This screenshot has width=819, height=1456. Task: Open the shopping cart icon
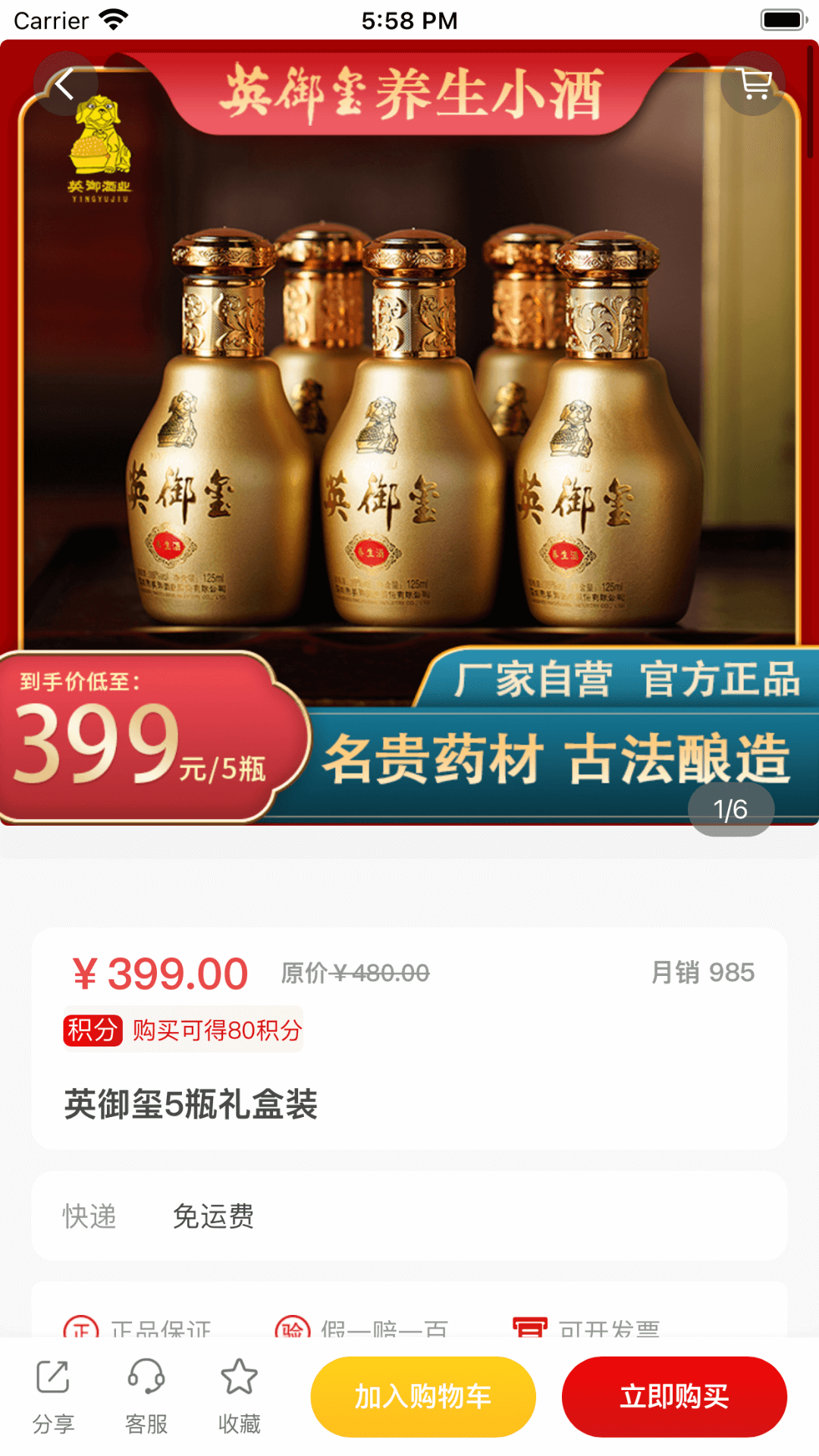(753, 83)
